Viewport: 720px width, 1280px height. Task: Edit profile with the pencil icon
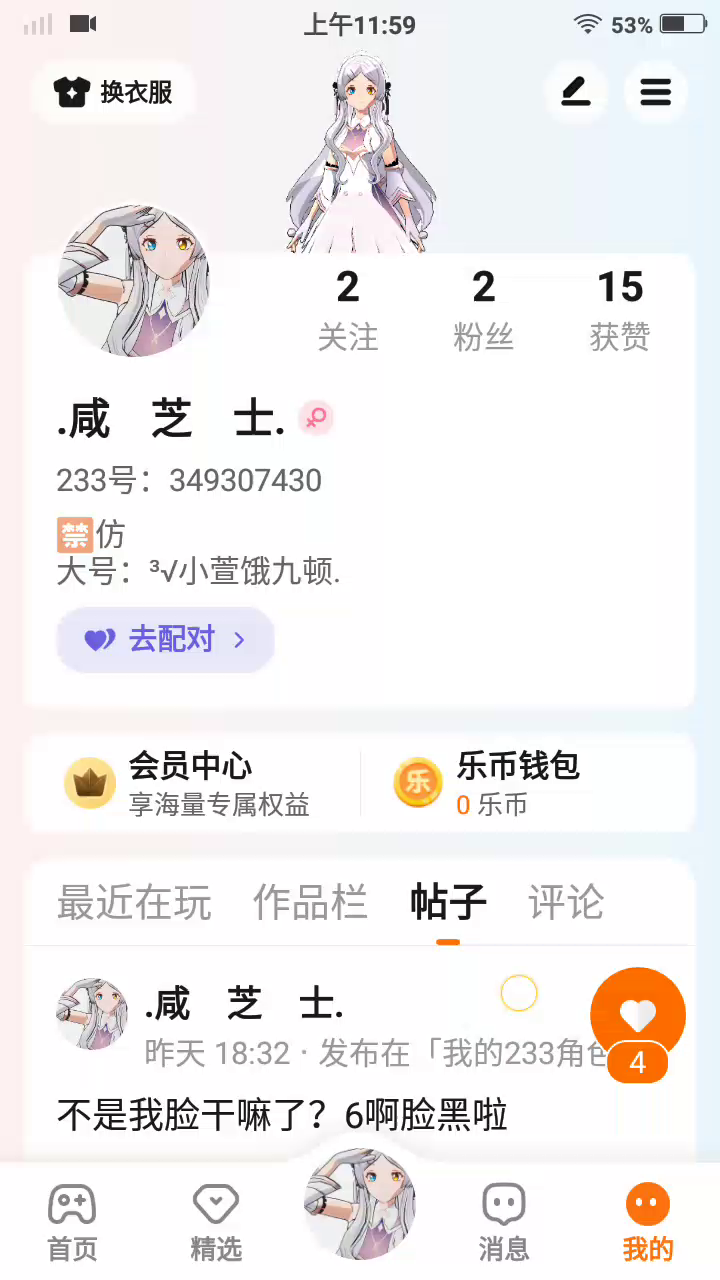coord(575,92)
